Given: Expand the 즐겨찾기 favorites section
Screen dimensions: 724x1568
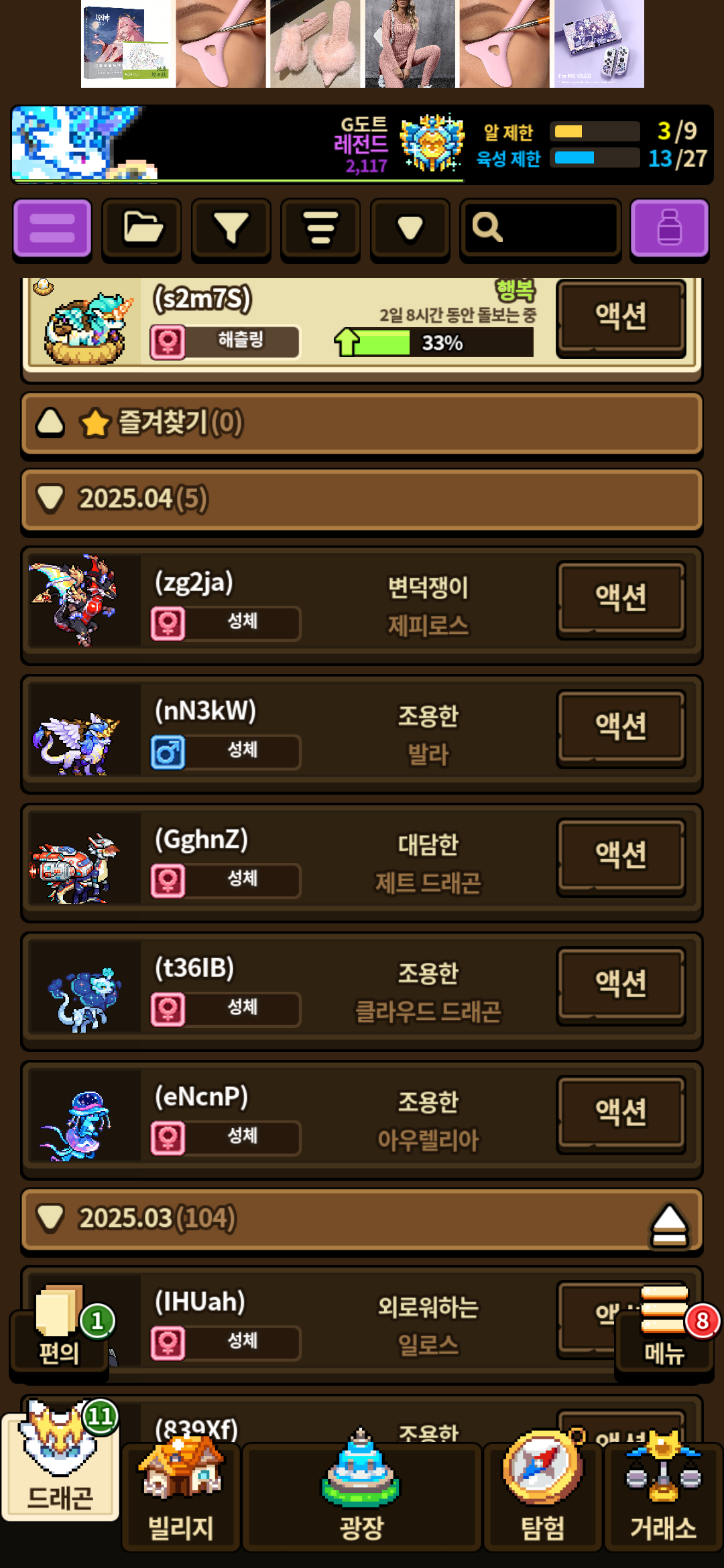Looking at the screenshot, I should coord(362,423).
